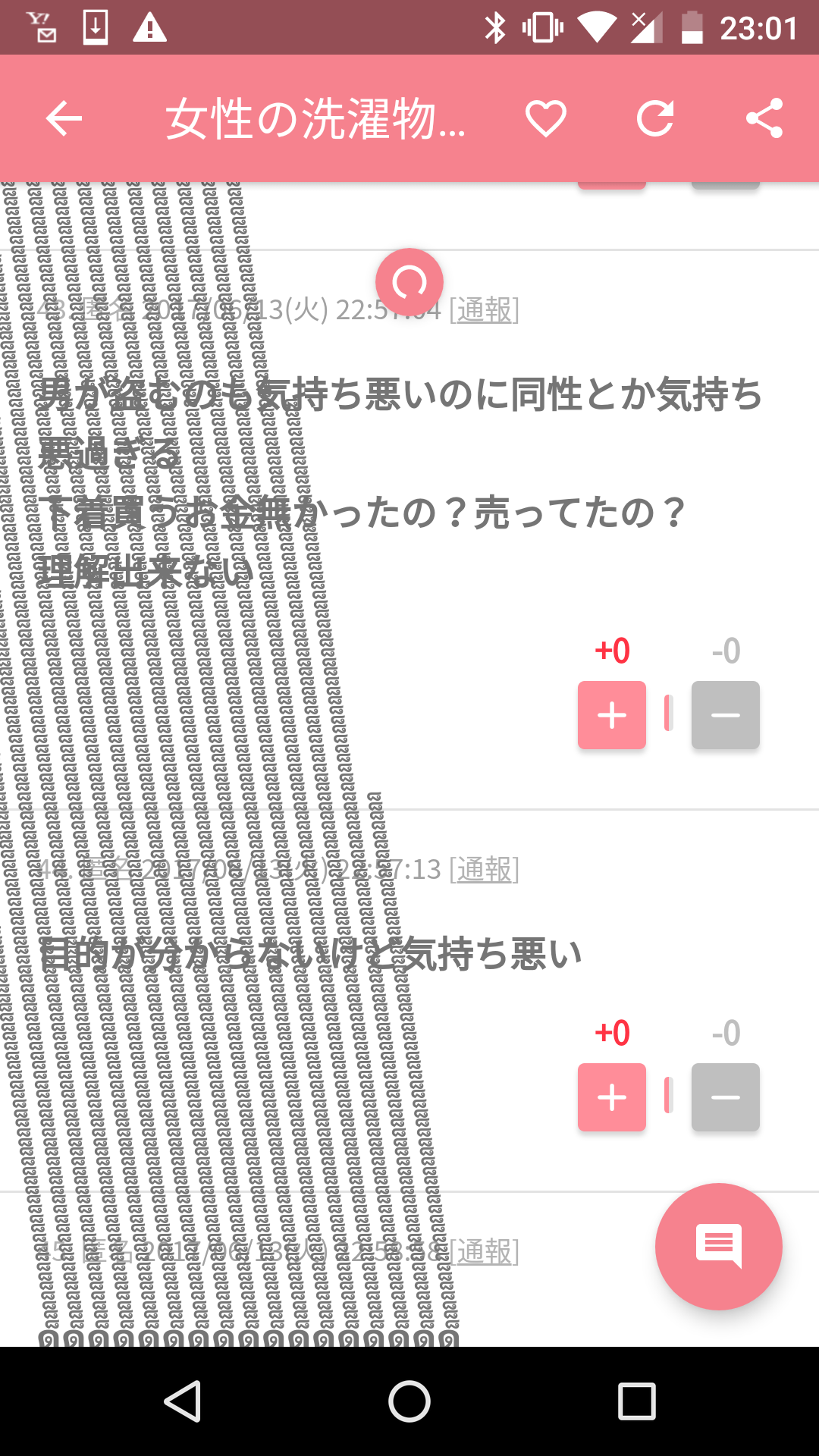The width and height of the screenshot is (819, 1456).
Task: Write a new comment with the floating button
Action: click(x=718, y=1246)
